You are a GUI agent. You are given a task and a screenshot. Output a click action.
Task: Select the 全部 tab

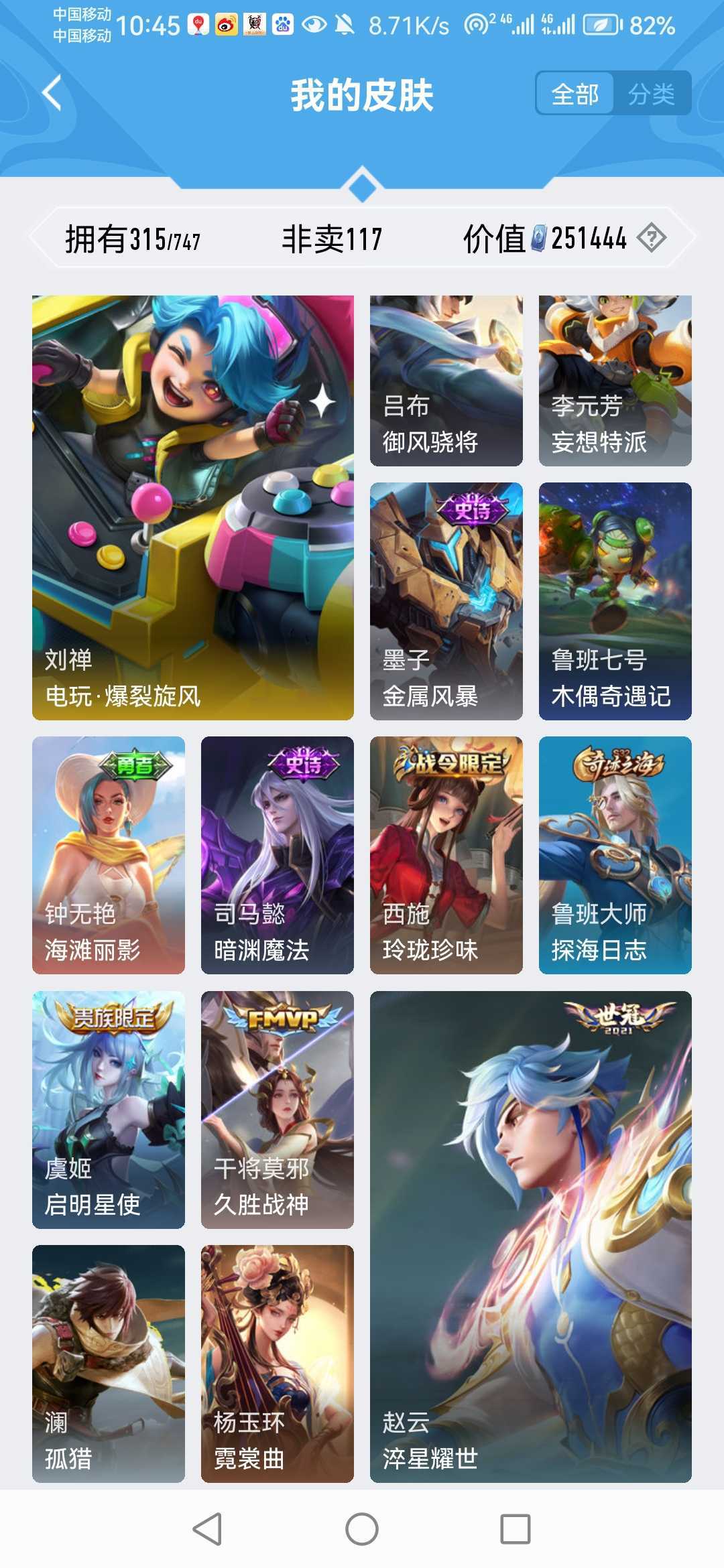click(575, 94)
